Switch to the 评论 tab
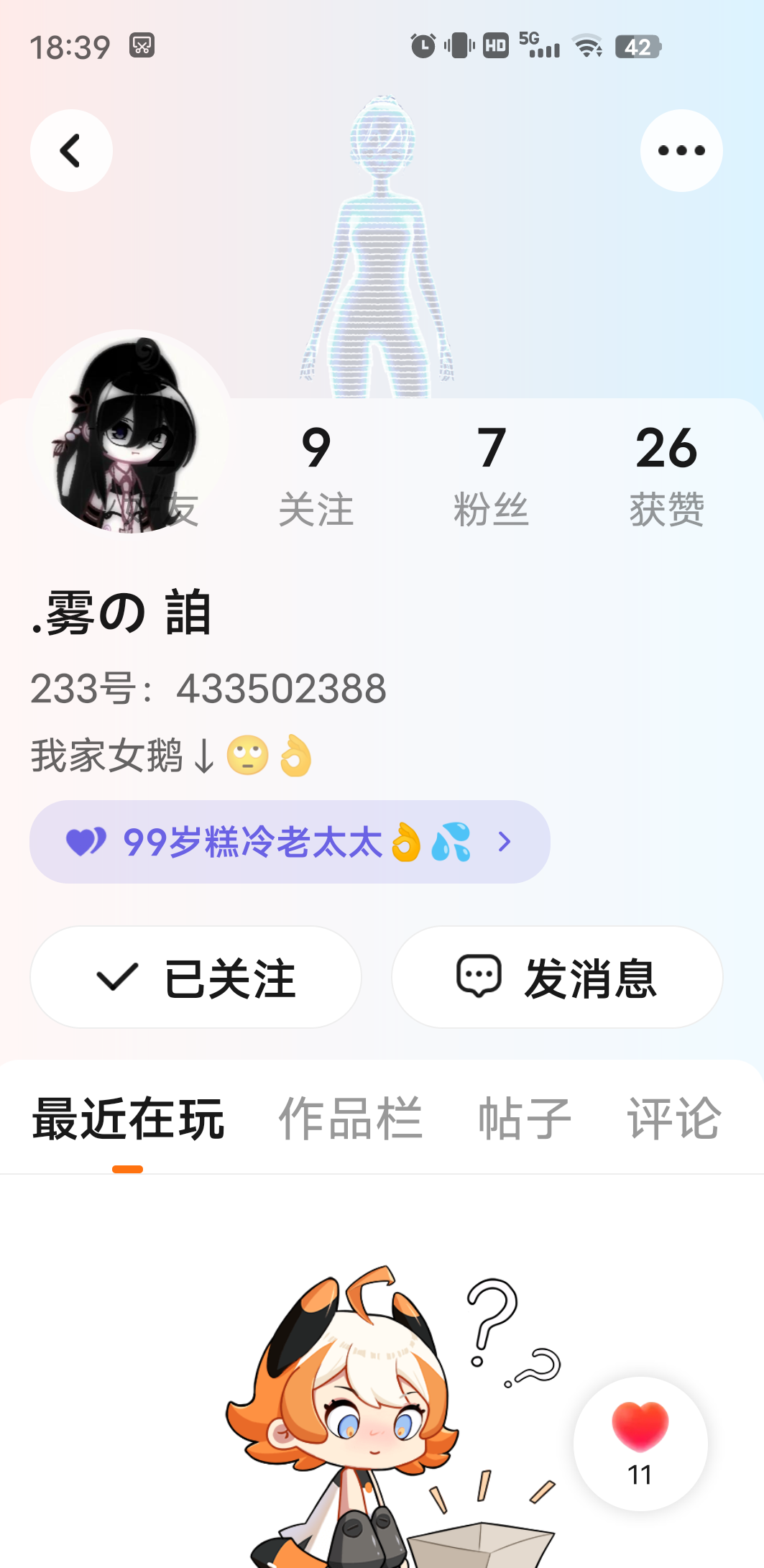The width and height of the screenshot is (764, 1568). click(x=673, y=1119)
